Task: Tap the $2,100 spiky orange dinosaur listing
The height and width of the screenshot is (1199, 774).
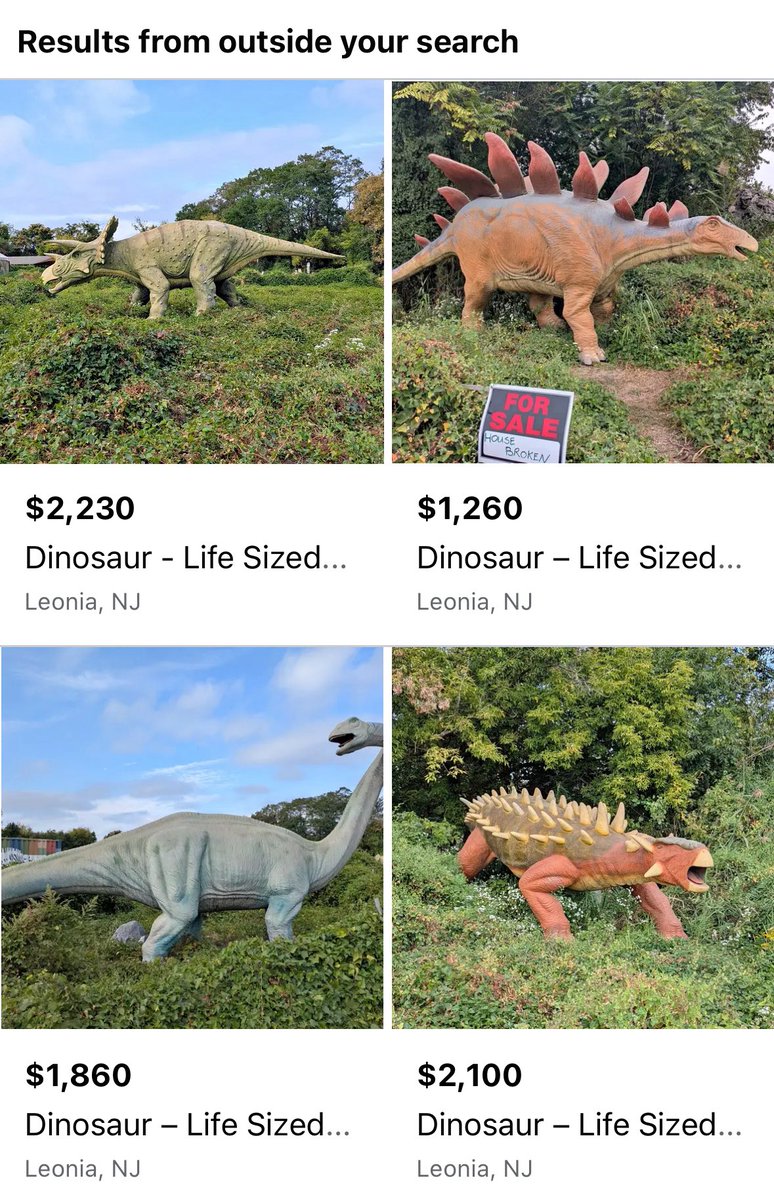Action: (582, 838)
